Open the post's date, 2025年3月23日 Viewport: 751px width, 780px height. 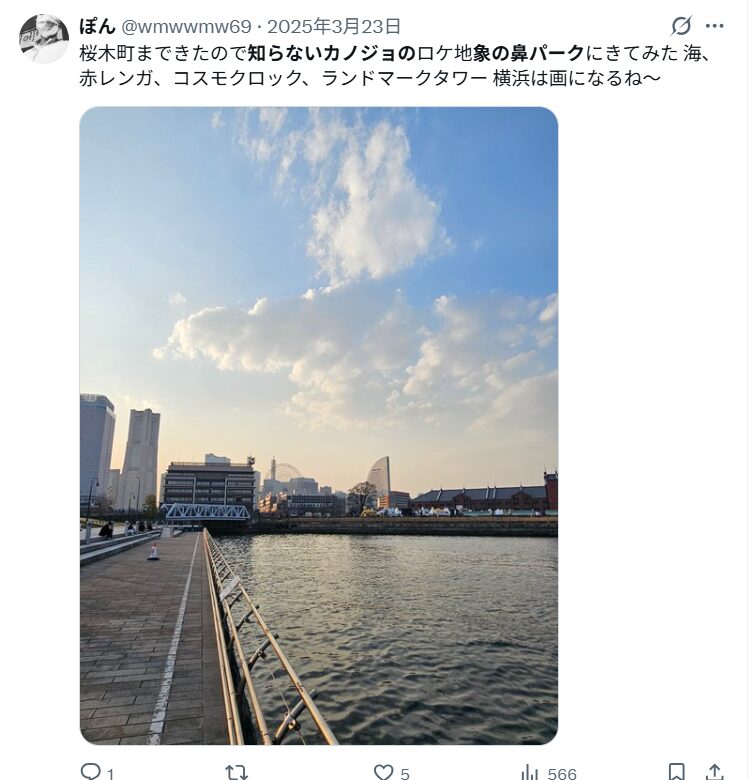point(334,26)
